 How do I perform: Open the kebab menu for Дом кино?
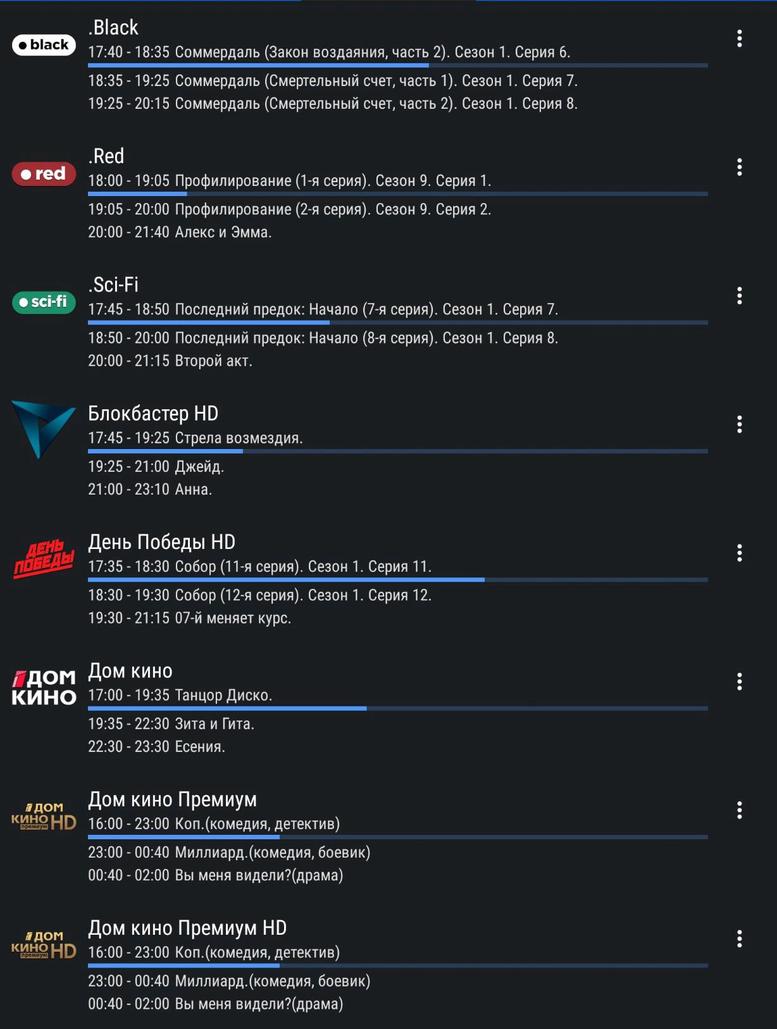coord(739,681)
